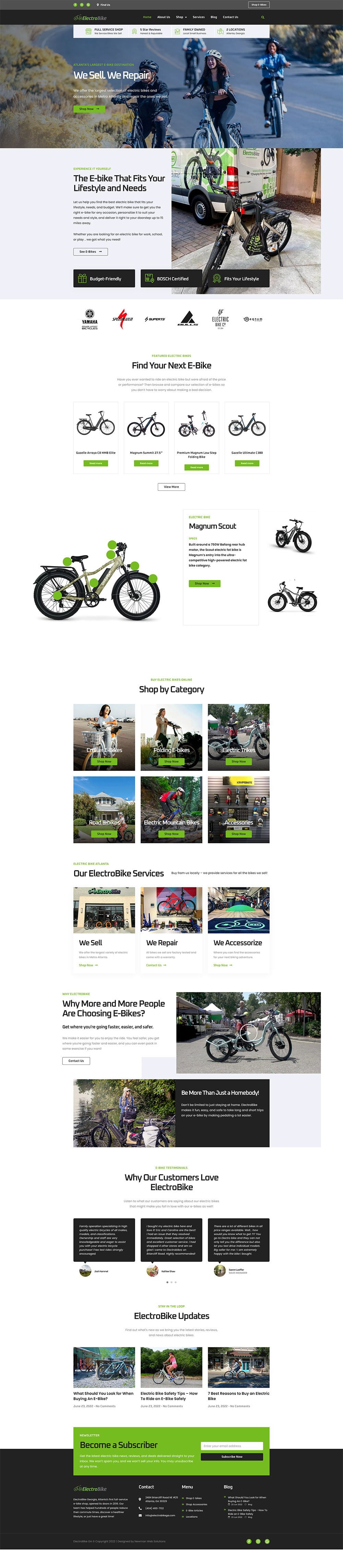Focus the newsletter email address field

click(232, 1446)
